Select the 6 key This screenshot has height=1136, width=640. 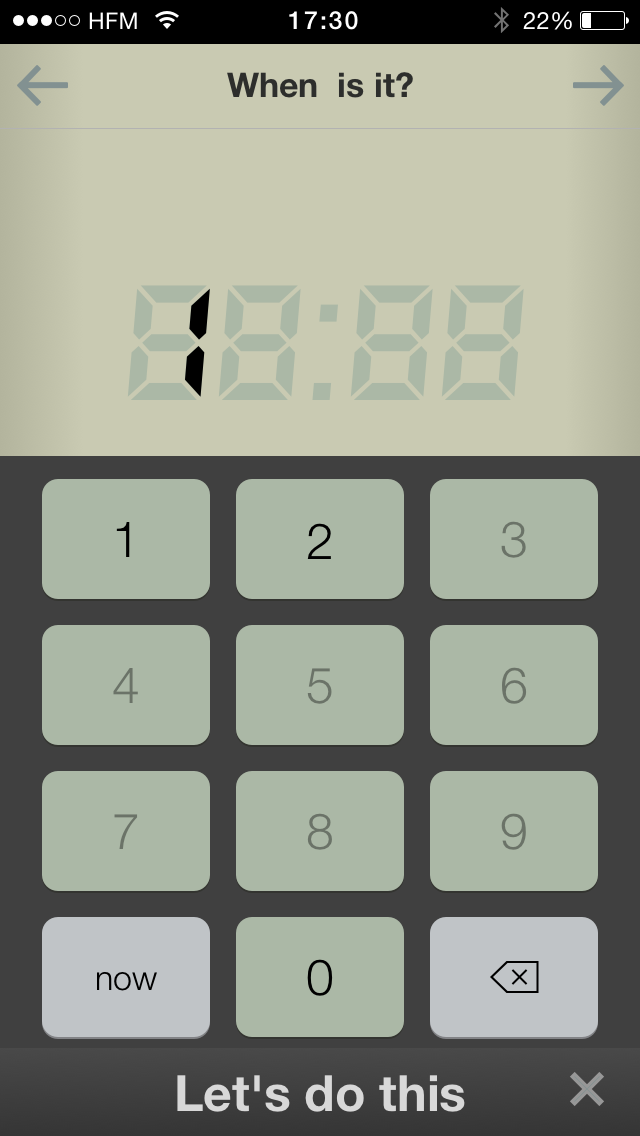(514, 685)
